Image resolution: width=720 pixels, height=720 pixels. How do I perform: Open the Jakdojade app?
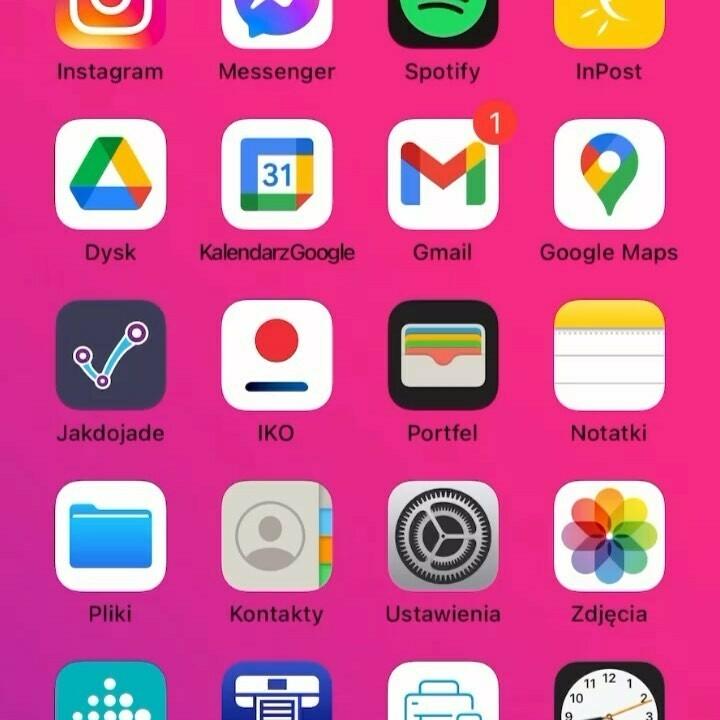(x=110, y=355)
